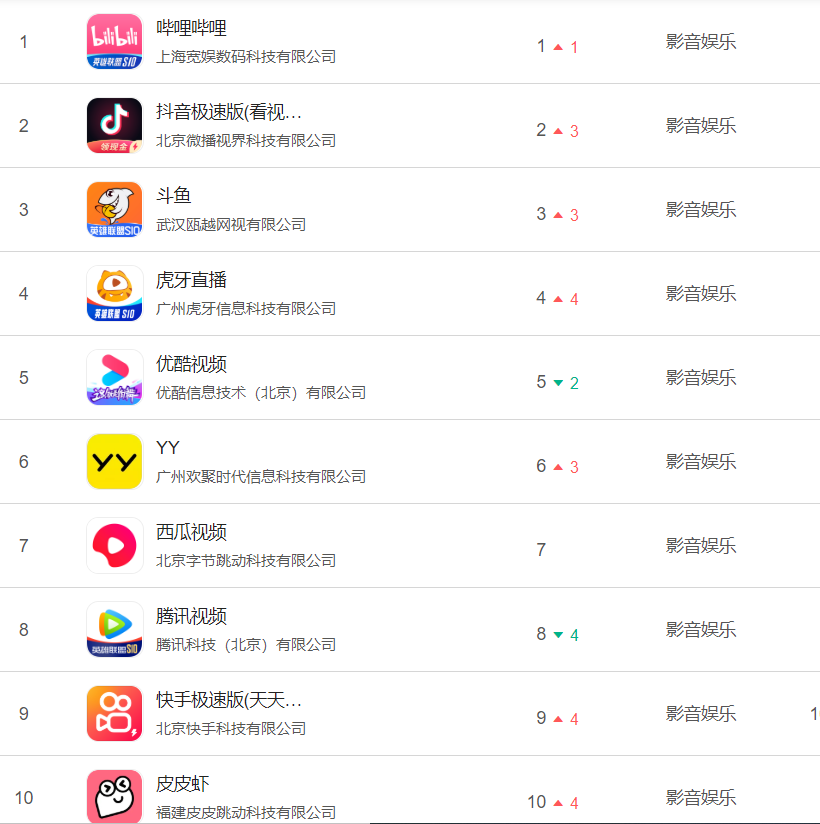Click the rank number 7 for 西瓜视频
The image size is (820, 824).
point(541,549)
